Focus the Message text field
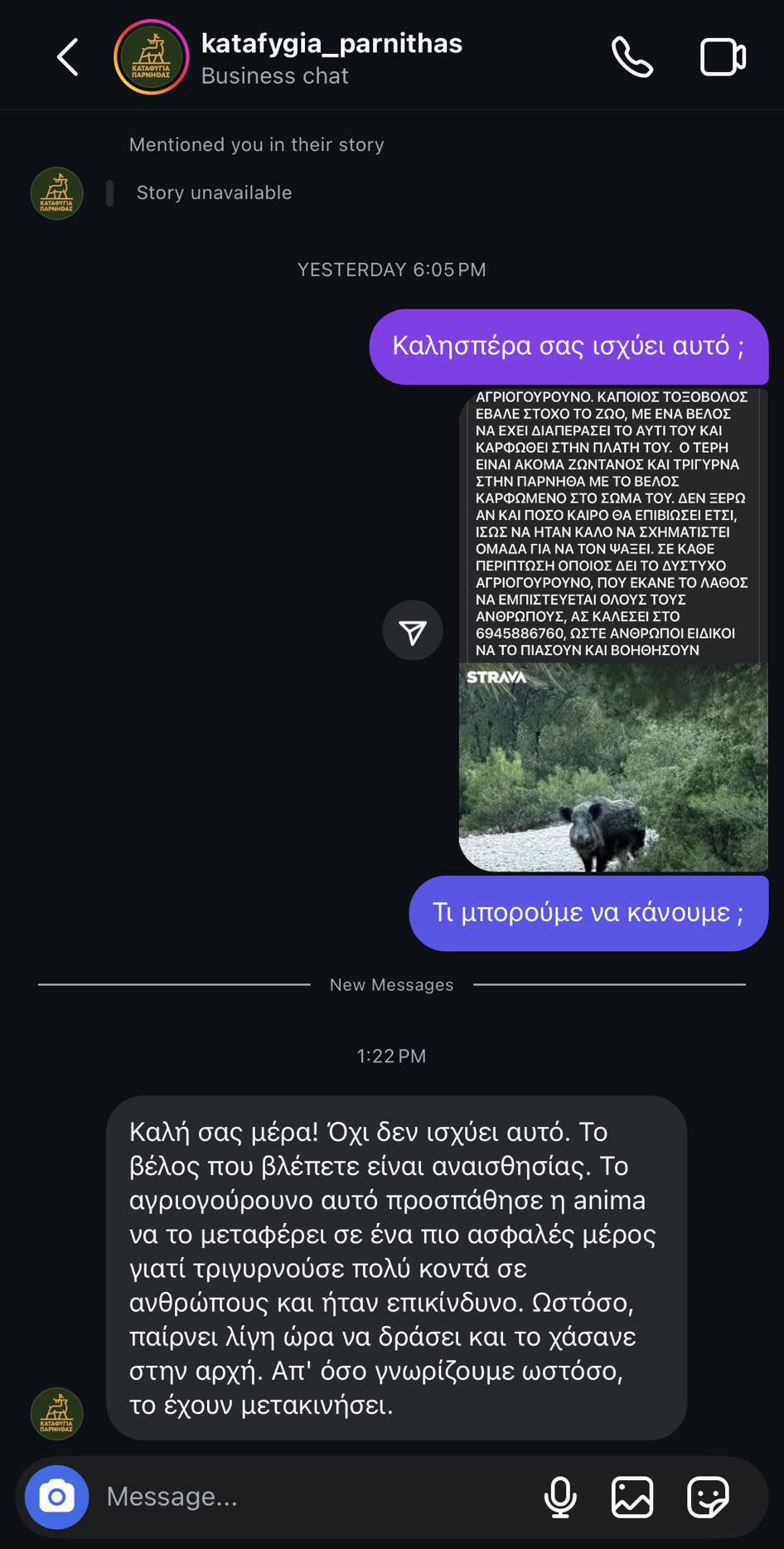784x1549 pixels. (x=315, y=1497)
